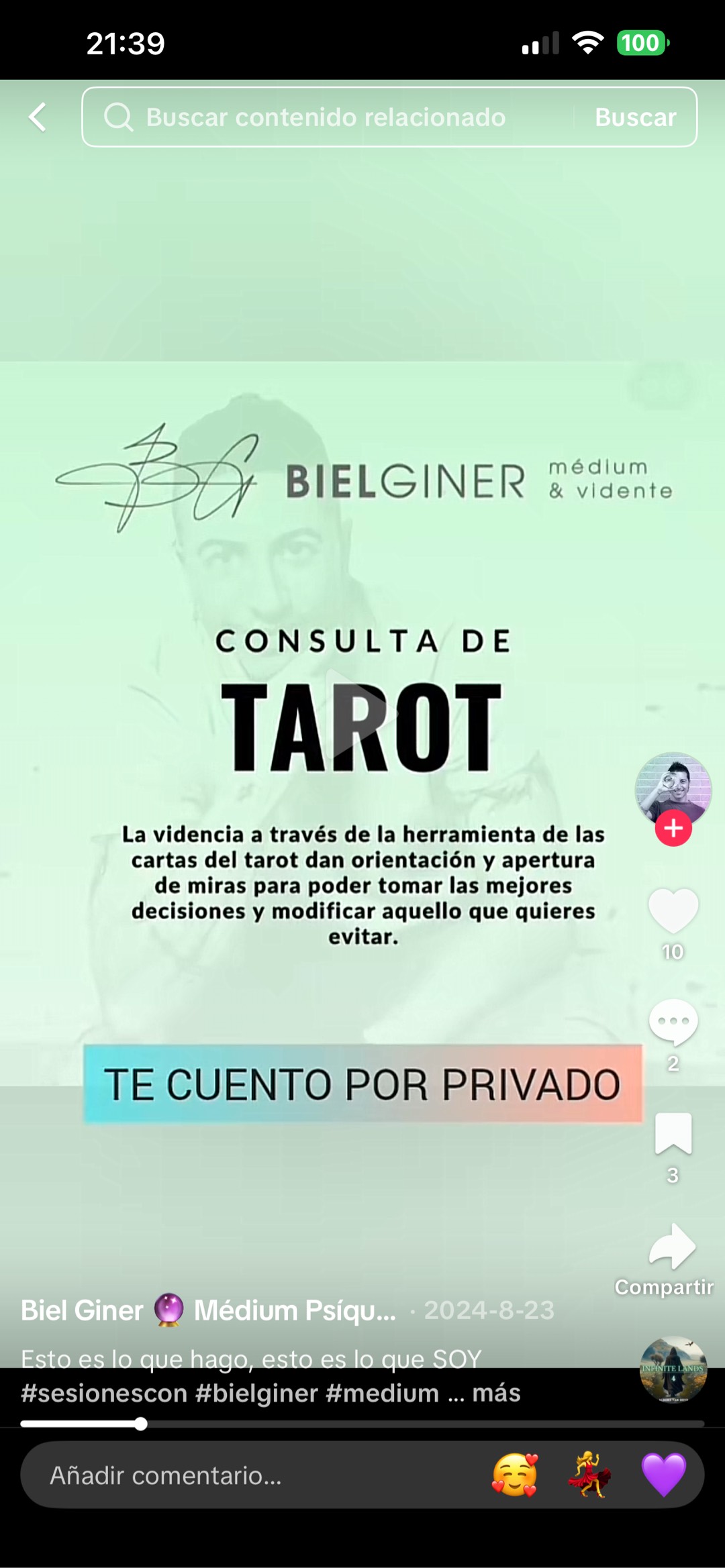Screen dimensions: 725x1568
Task: Expand the caption with 'más'
Action: pyautogui.click(x=496, y=1394)
